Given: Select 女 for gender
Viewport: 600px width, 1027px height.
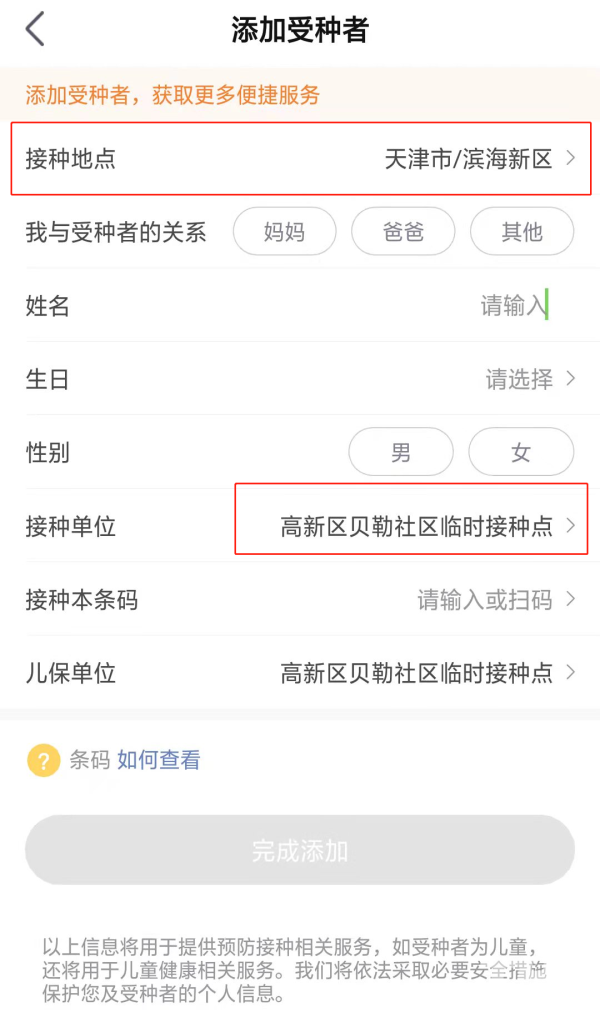Looking at the screenshot, I should [x=521, y=452].
